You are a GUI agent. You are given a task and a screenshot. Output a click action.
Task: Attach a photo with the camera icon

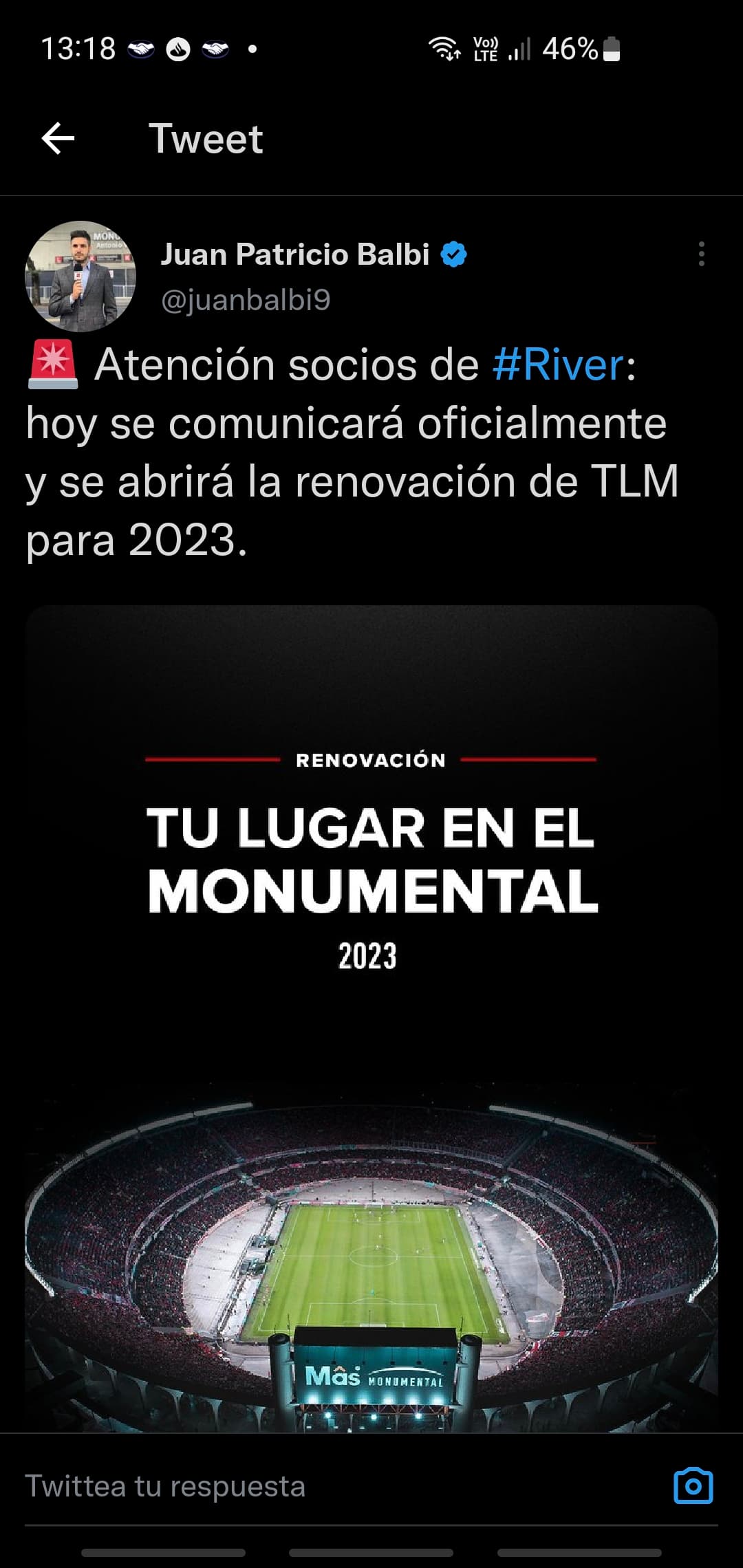pyautogui.click(x=693, y=1486)
